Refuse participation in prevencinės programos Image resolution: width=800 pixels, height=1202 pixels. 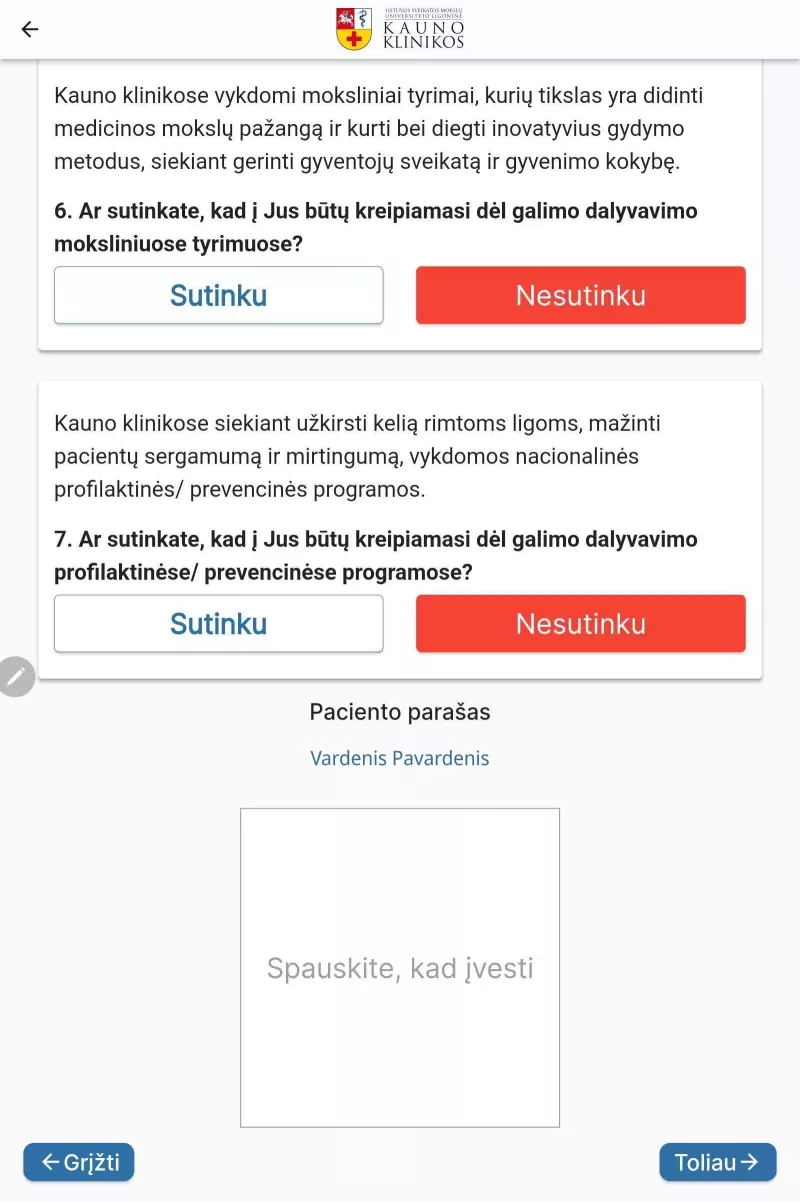580,622
